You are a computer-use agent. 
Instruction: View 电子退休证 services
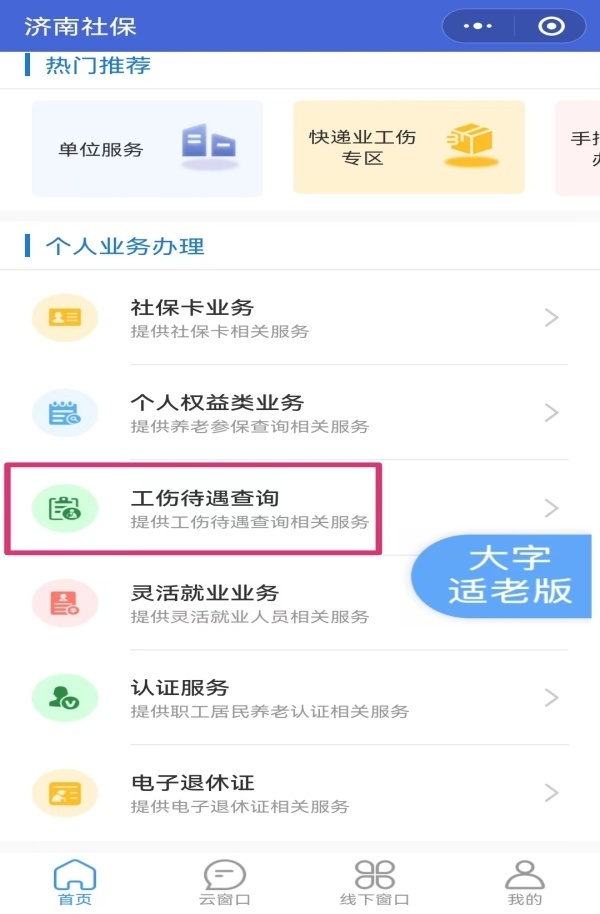pos(298,793)
